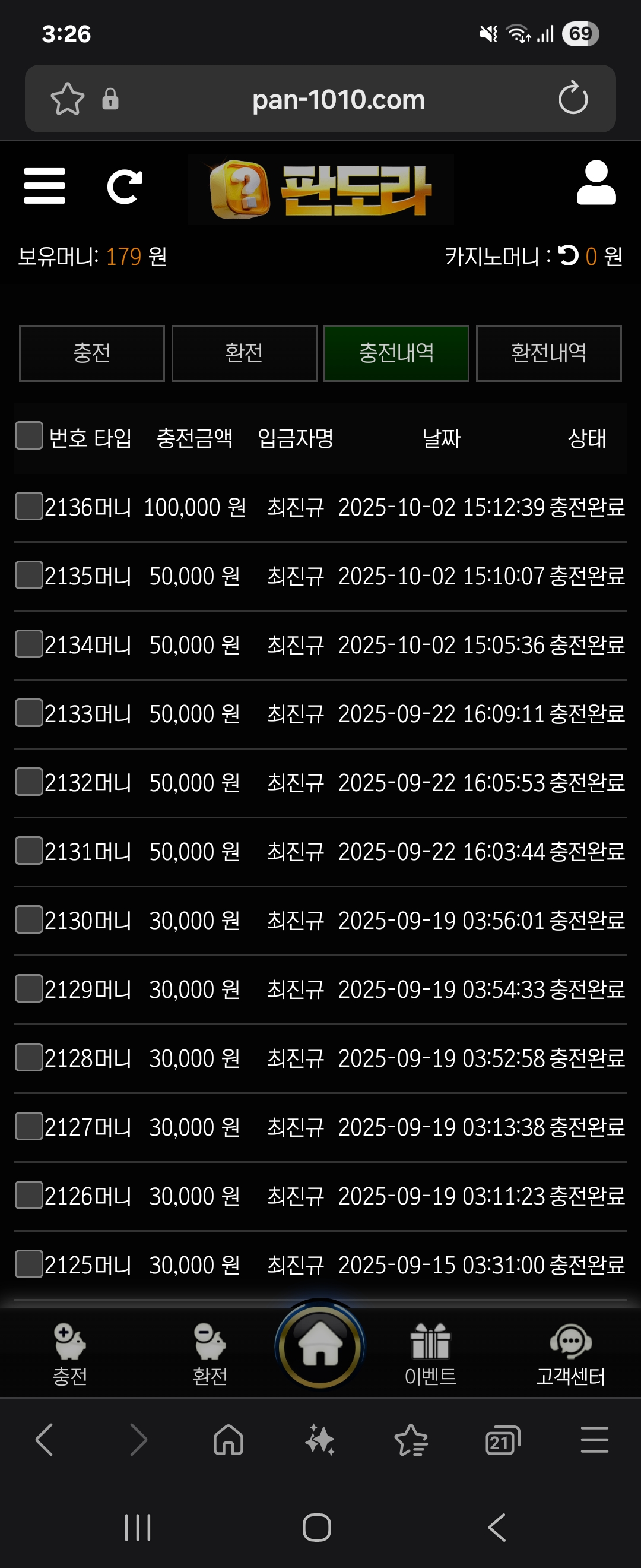
Task: Bookmark page with star in address bar
Action: (67, 99)
